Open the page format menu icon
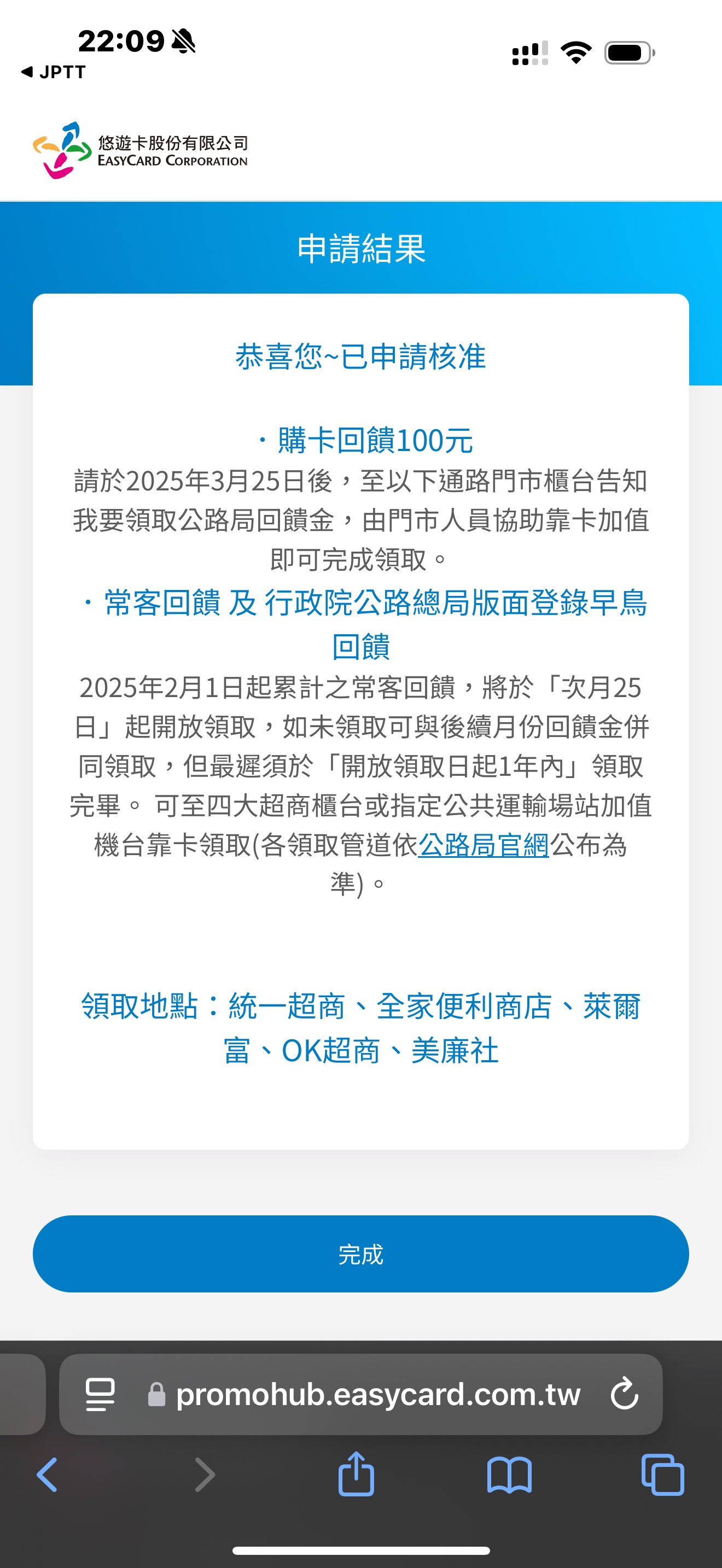 coord(101,1394)
